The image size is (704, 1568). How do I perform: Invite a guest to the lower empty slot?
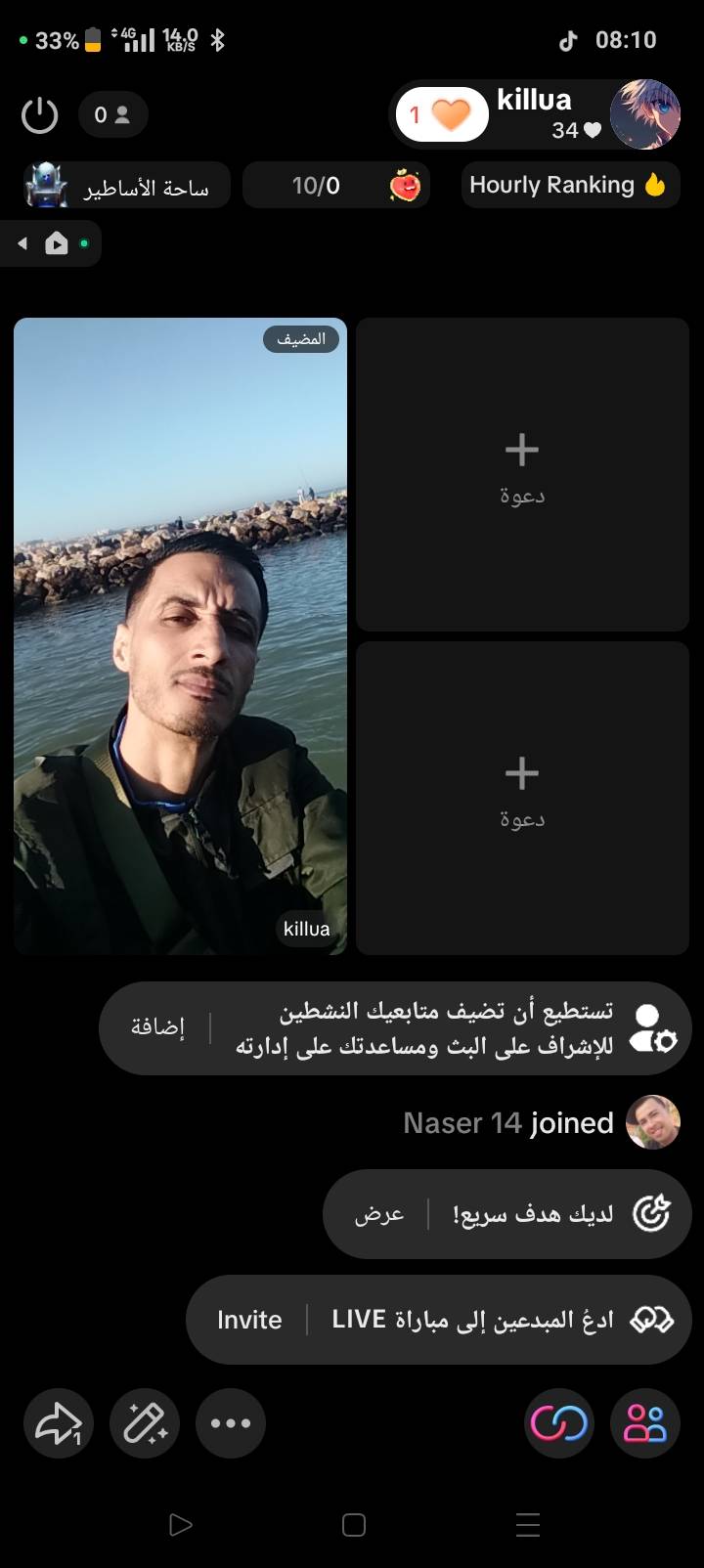point(522,797)
